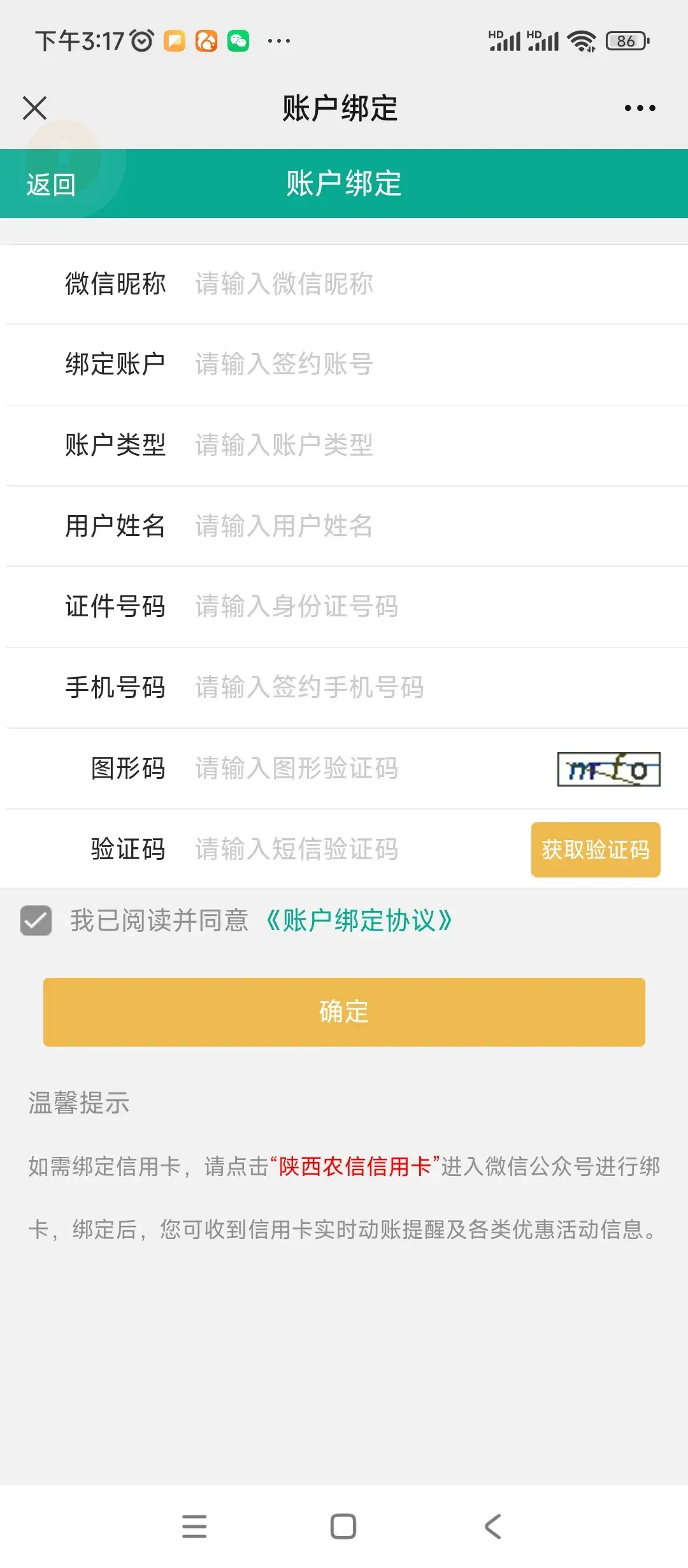Tap the back arrow in the navigation bar
Image resolution: width=688 pixels, height=1568 pixels.
491,1527
